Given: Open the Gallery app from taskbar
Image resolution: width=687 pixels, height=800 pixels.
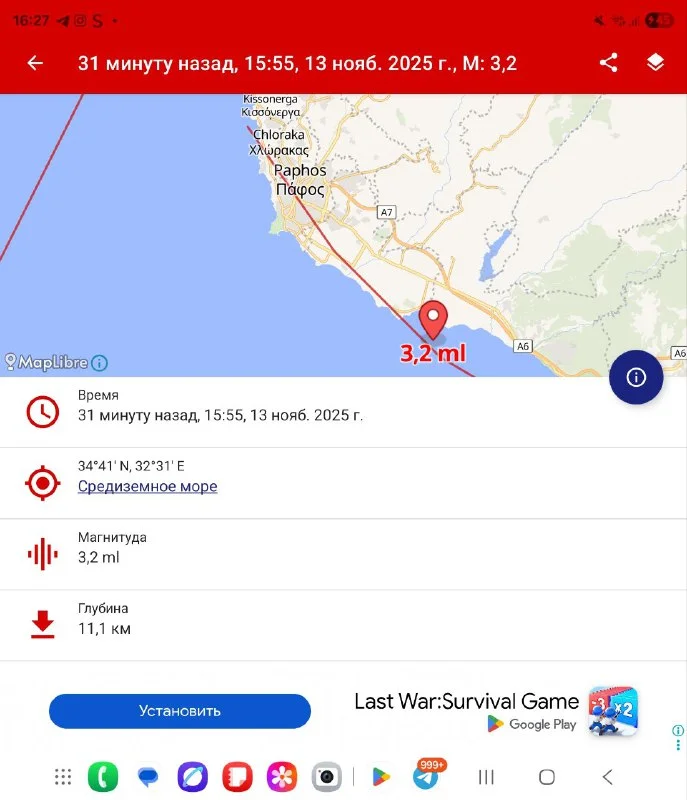Looking at the screenshot, I should [282, 776].
